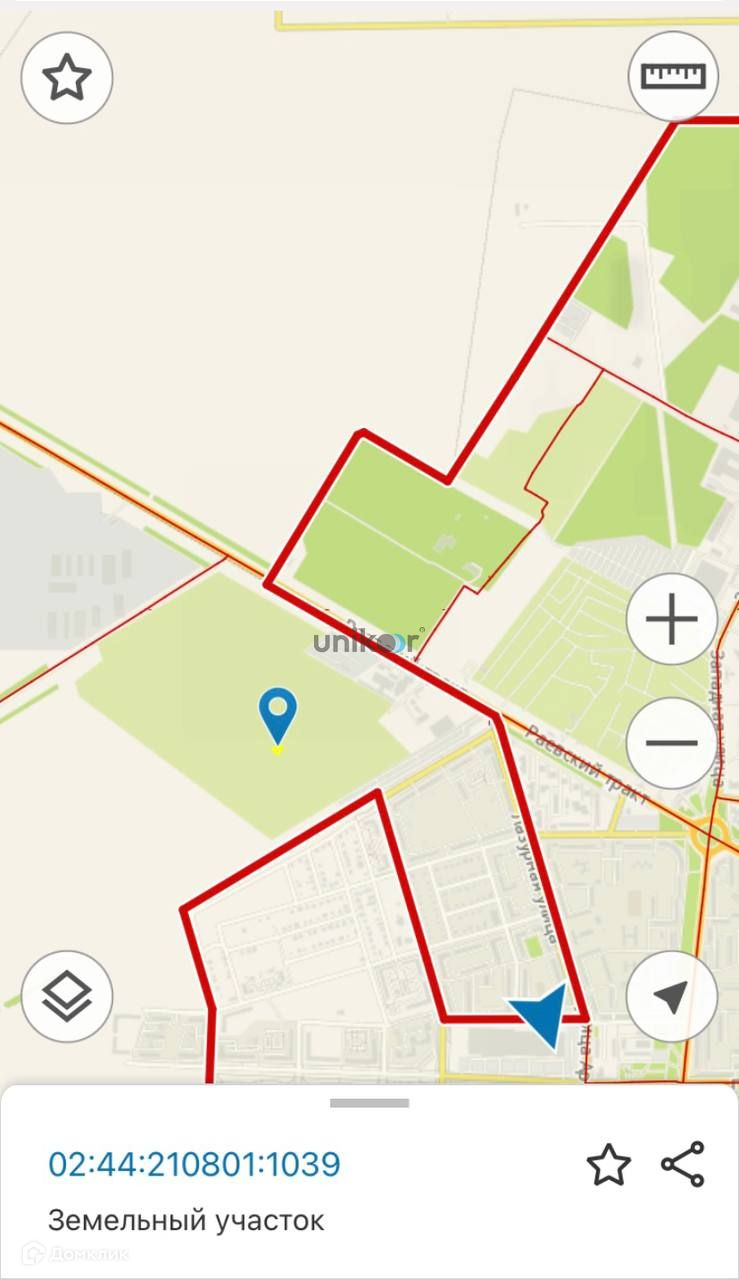This screenshot has width=739, height=1280.
Task: Activate the ruler measurement tool
Action: tap(673, 77)
